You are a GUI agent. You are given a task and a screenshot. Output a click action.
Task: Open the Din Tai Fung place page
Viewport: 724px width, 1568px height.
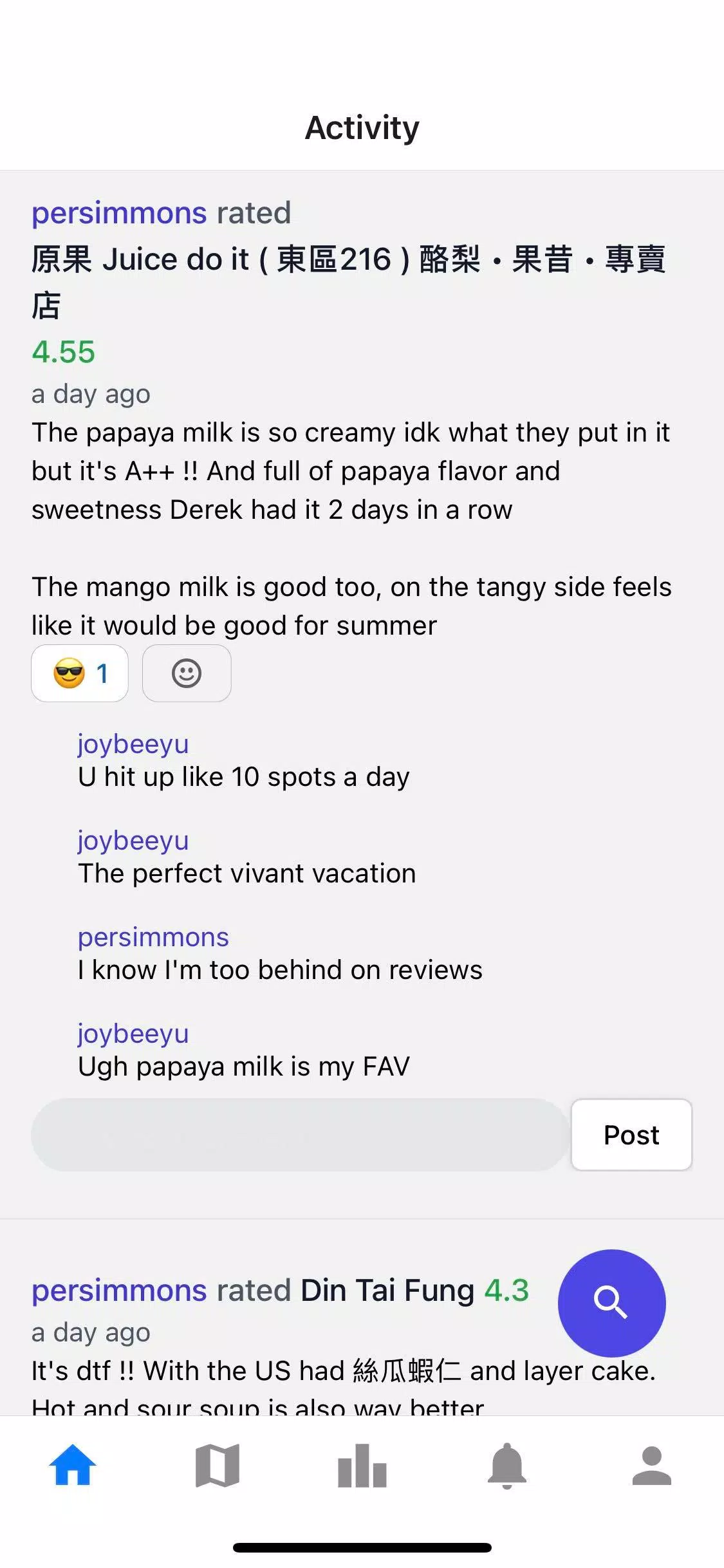pos(387,1291)
